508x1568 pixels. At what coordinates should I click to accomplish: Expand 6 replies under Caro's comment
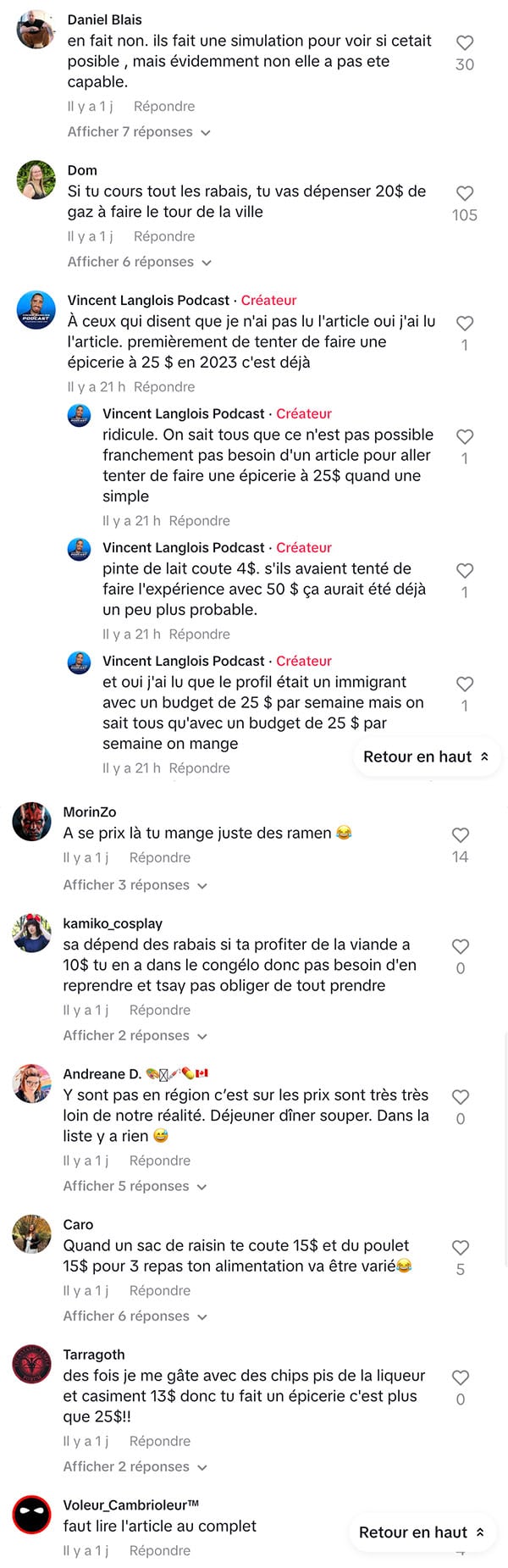135,1316
